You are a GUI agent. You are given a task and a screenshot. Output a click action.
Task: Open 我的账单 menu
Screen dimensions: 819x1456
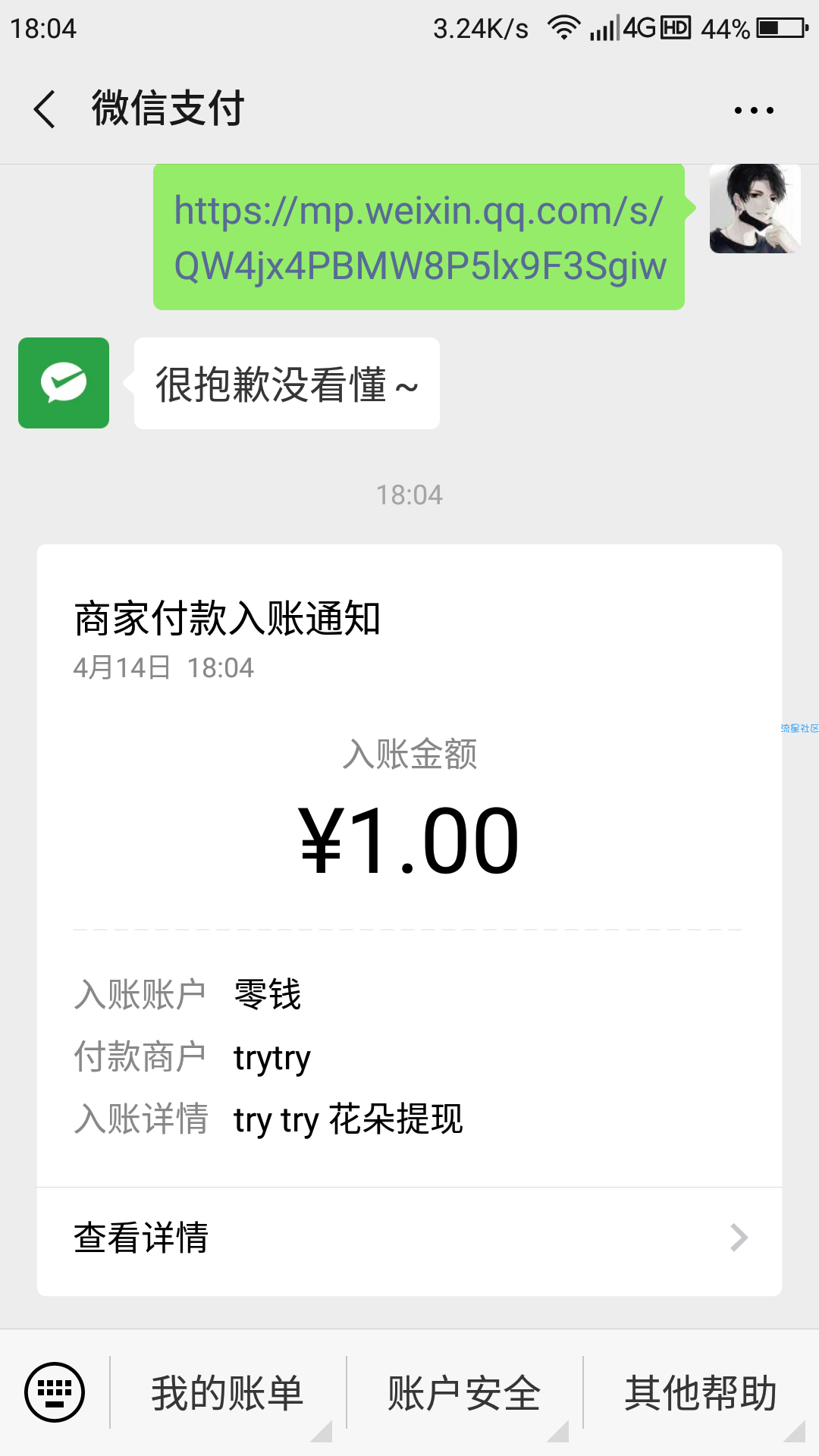click(x=227, y=1393)
